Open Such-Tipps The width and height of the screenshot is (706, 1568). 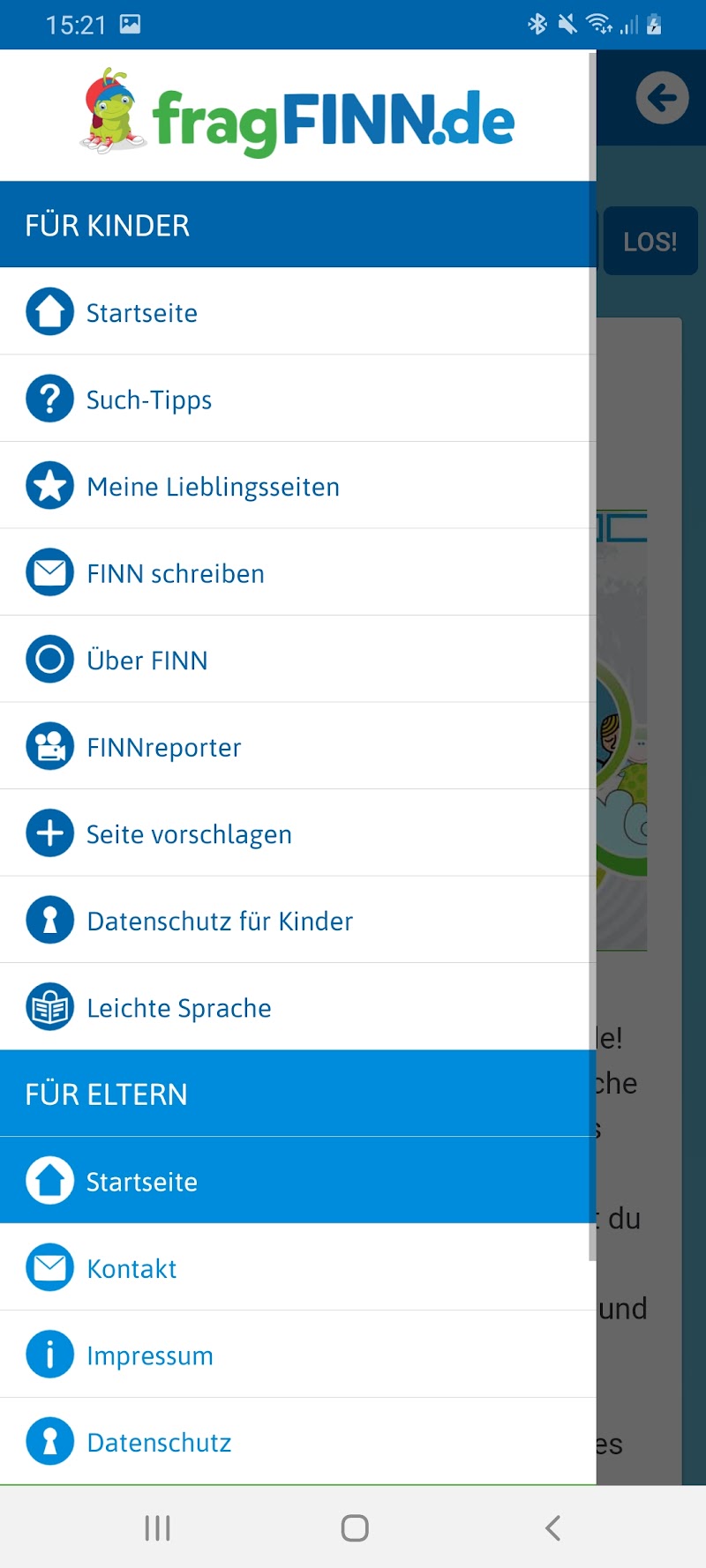point(148,399)
